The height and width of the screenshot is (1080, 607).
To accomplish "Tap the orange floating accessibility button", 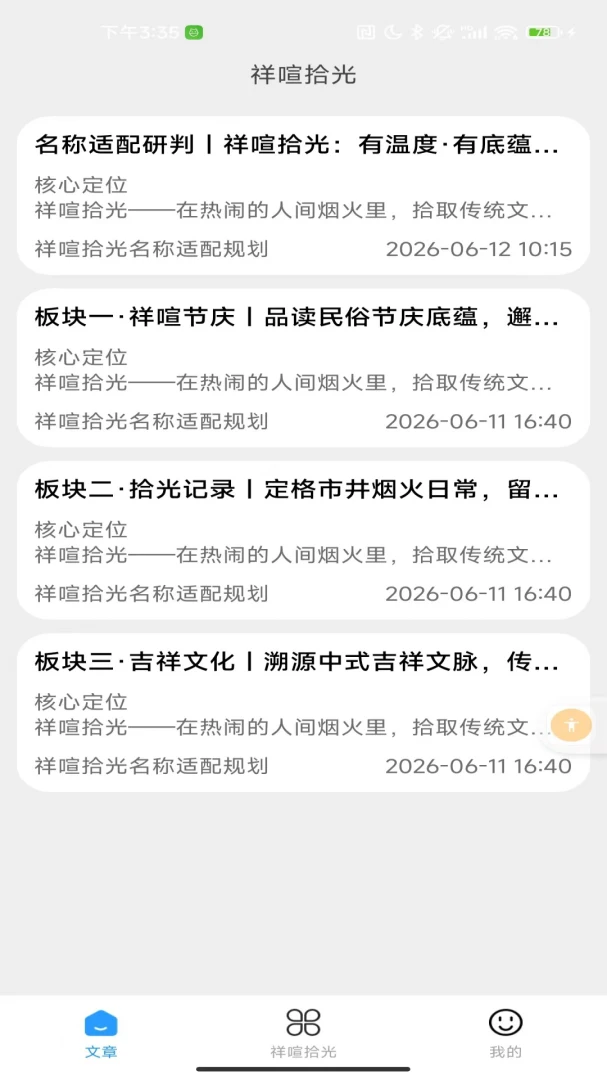I will (x=571, y=725).
